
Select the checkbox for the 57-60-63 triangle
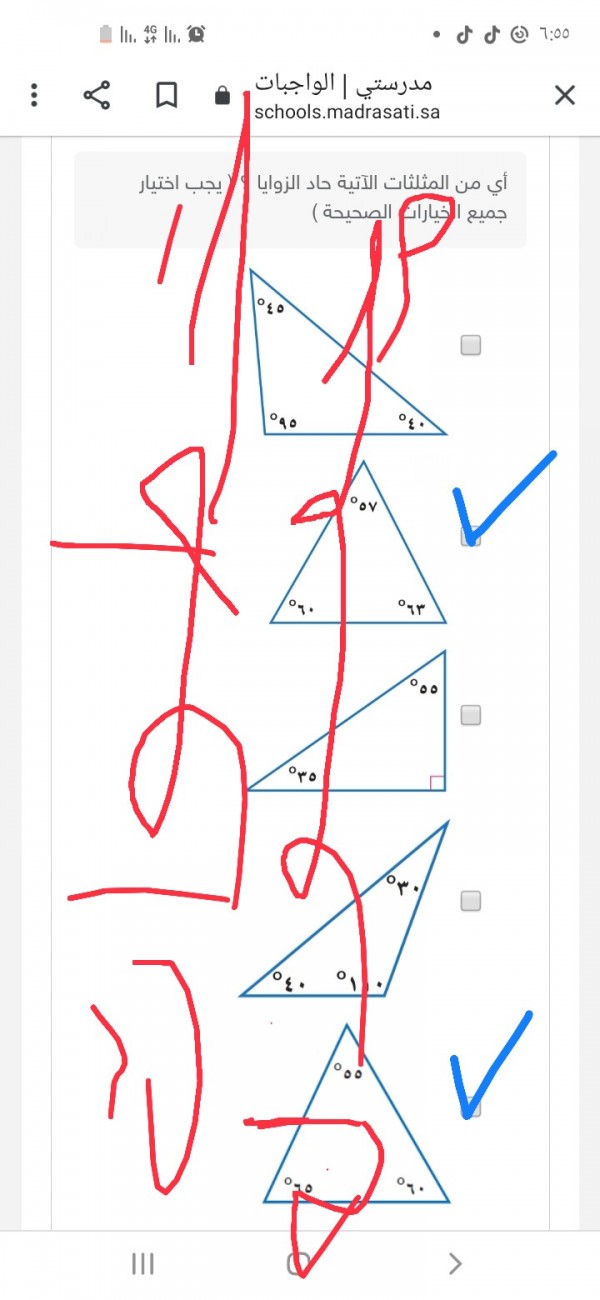(x=470, y=538)
